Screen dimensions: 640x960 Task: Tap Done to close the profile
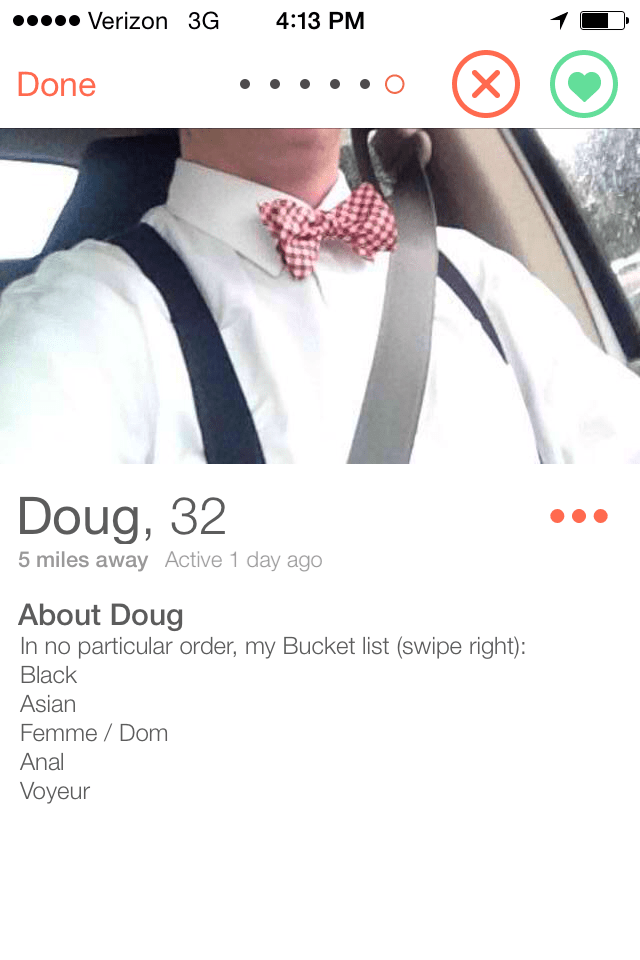[x=56, y=85]
